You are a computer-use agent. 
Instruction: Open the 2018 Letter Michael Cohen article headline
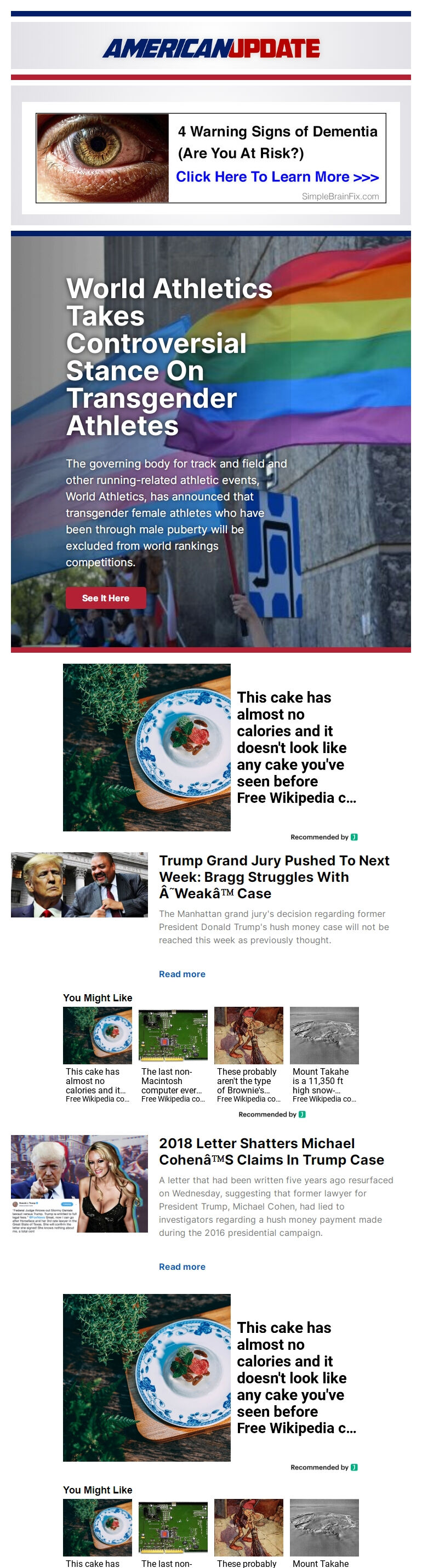coord(271,1151)
